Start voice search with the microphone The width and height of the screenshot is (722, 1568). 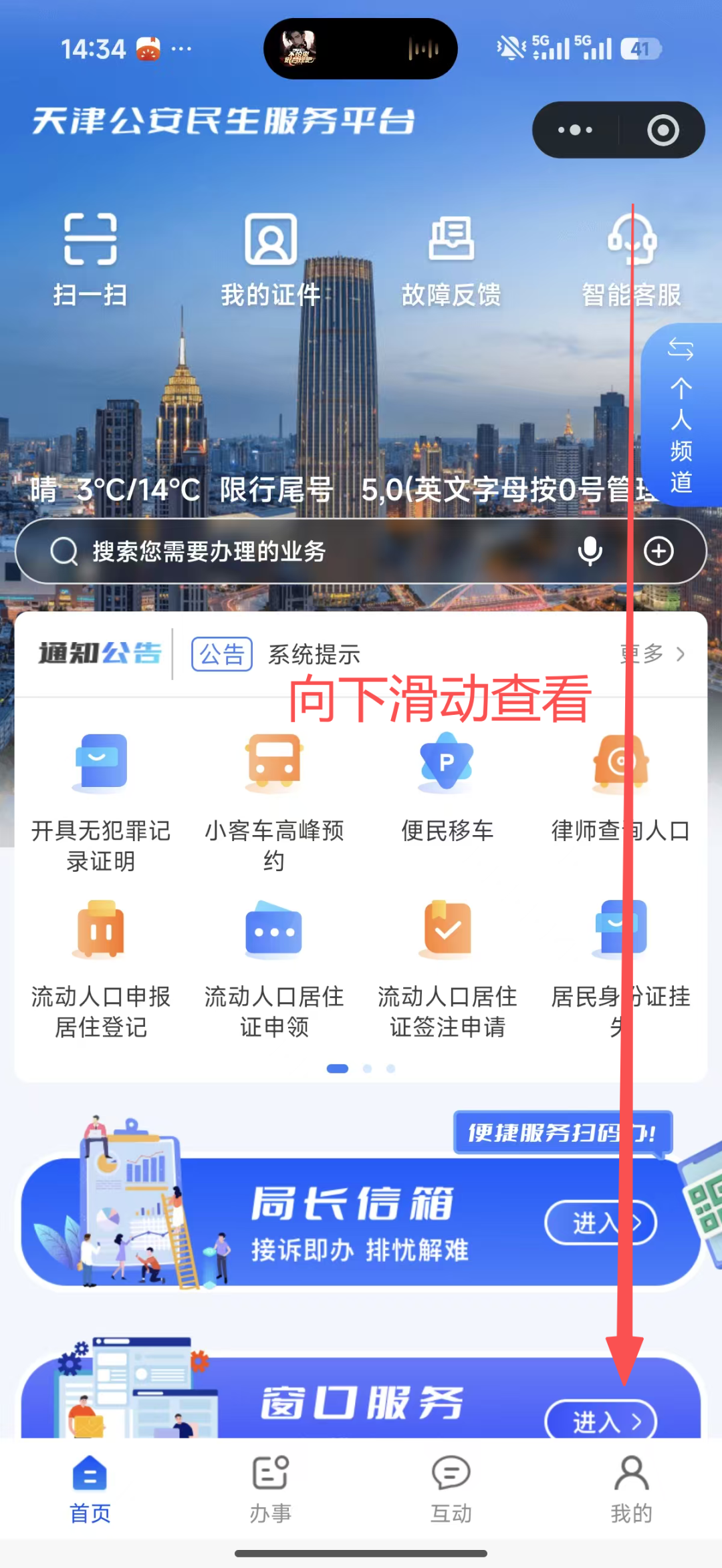click(x=590, y=552)
